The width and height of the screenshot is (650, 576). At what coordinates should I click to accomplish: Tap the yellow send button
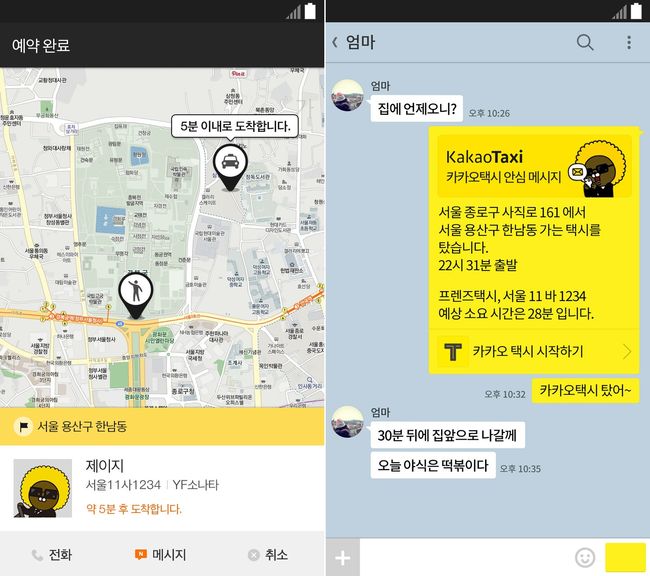625,557
